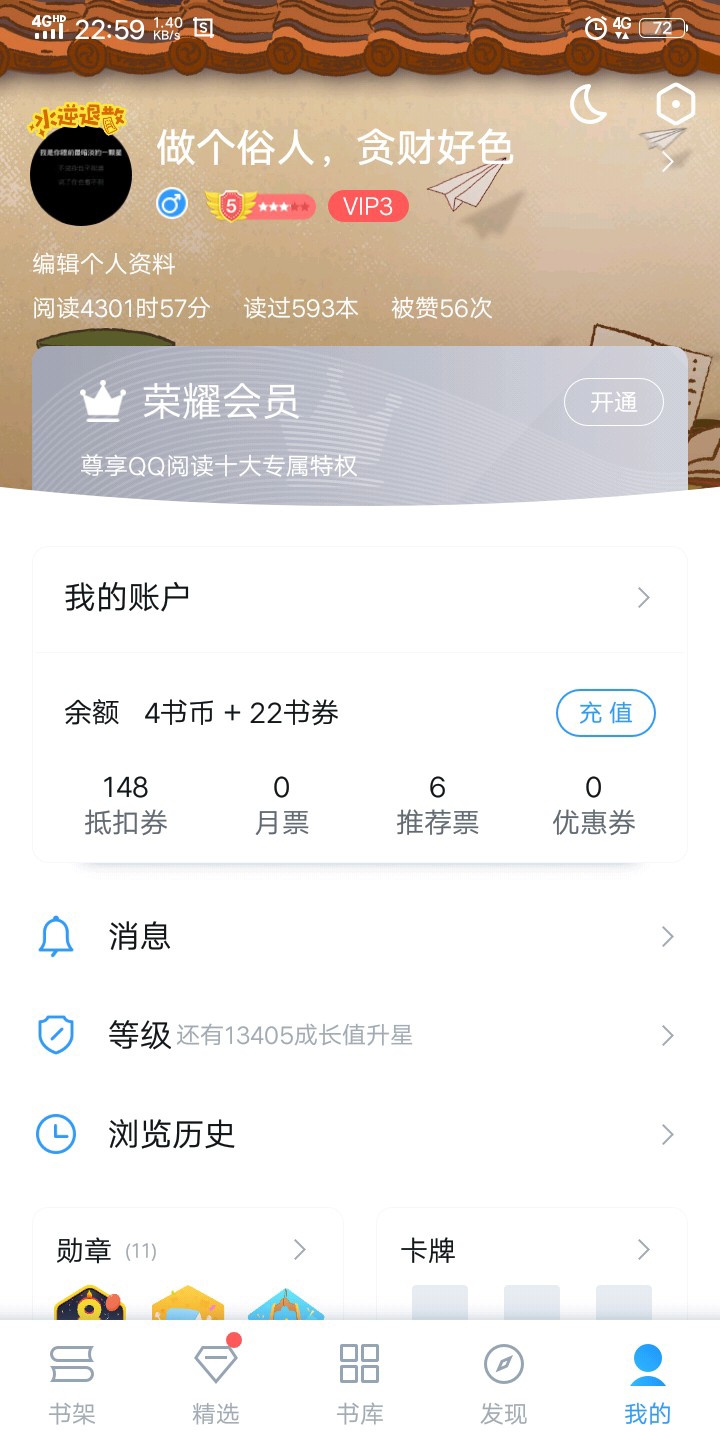Open 消息 messages row
This screenshot has width=720, height=1436.
[360, 937]
